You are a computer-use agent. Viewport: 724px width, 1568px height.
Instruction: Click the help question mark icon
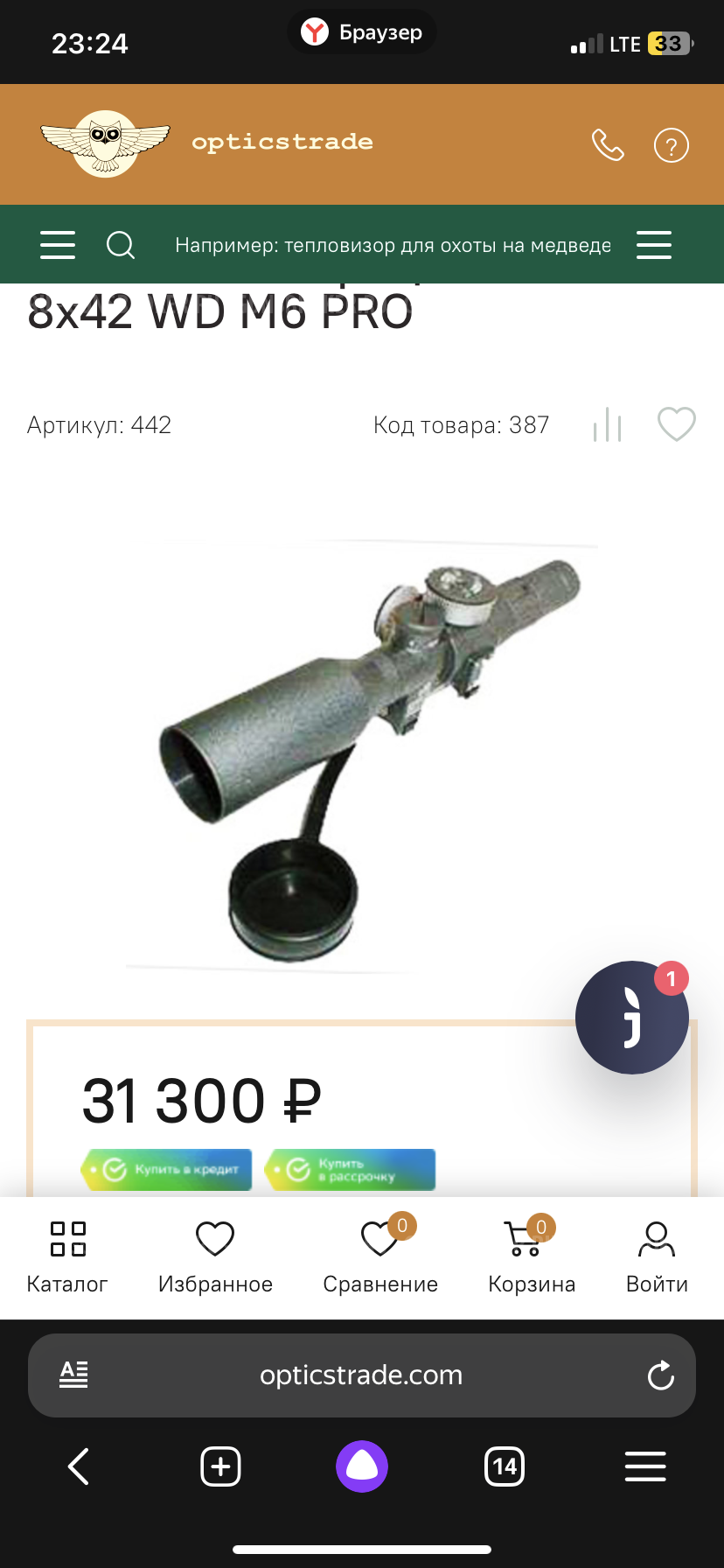click(672, 145)
